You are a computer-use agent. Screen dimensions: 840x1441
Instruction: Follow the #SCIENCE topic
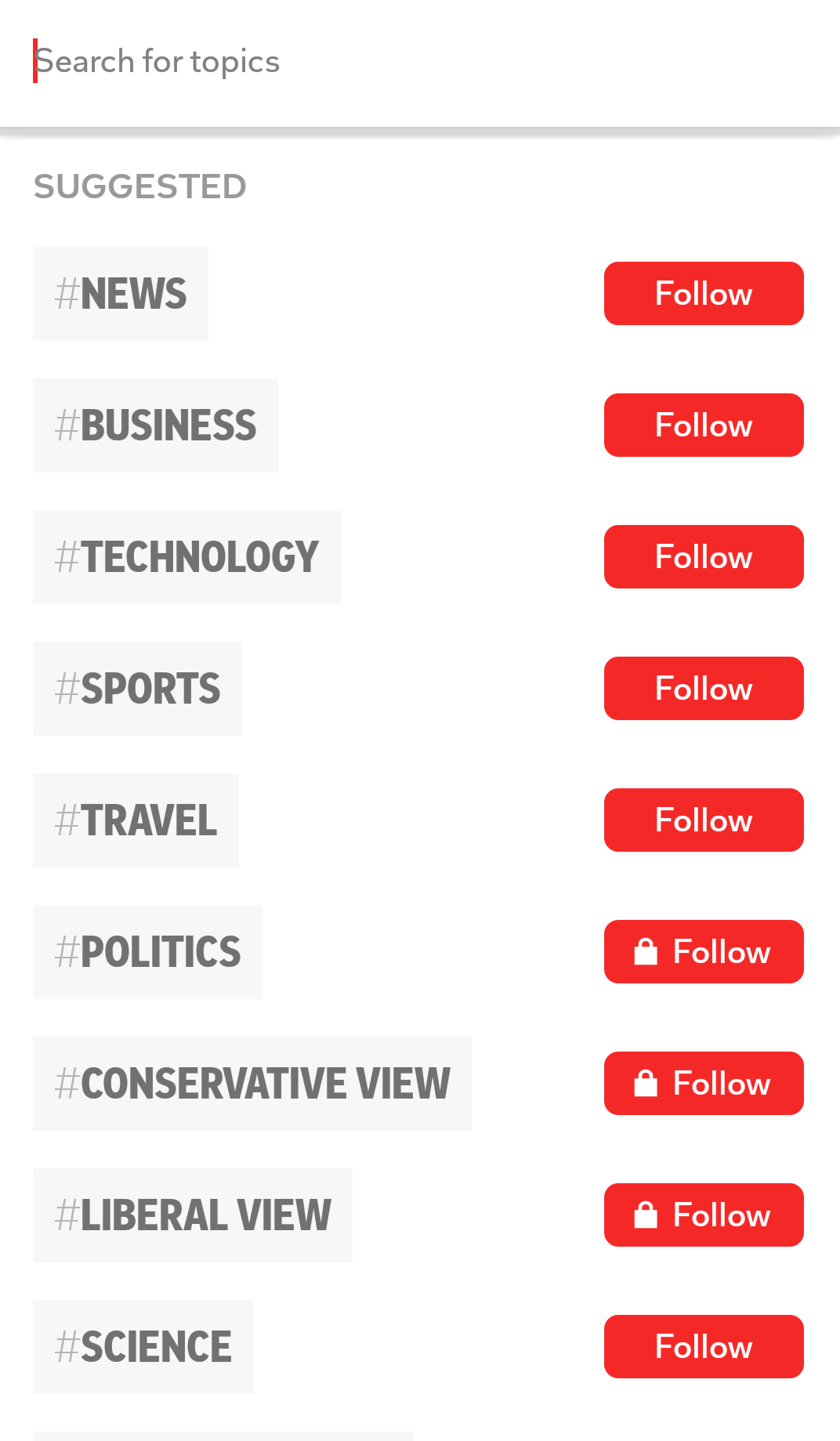(703, 1347)
